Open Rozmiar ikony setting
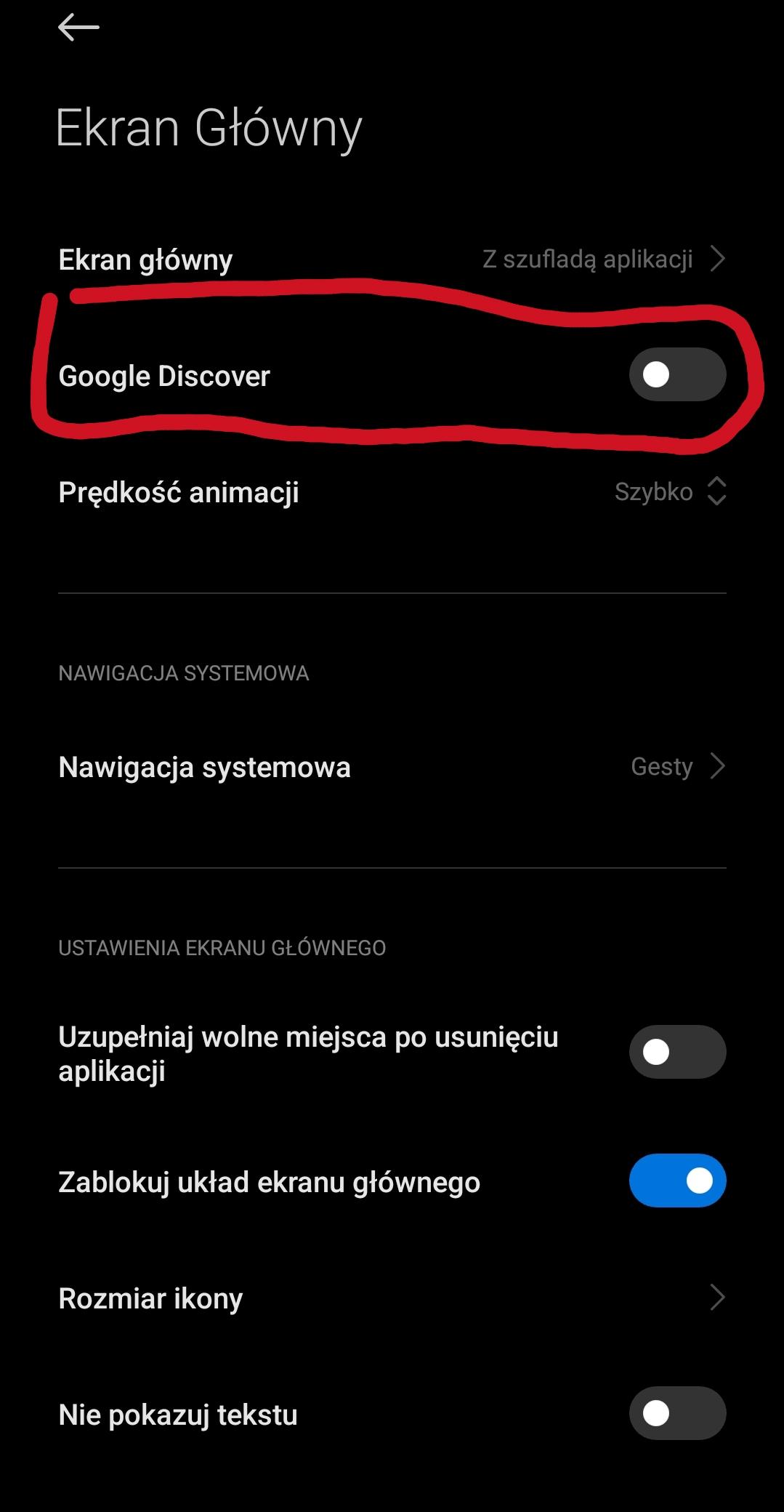This screenshot has width=784, height=1512. pos(392,1298)
